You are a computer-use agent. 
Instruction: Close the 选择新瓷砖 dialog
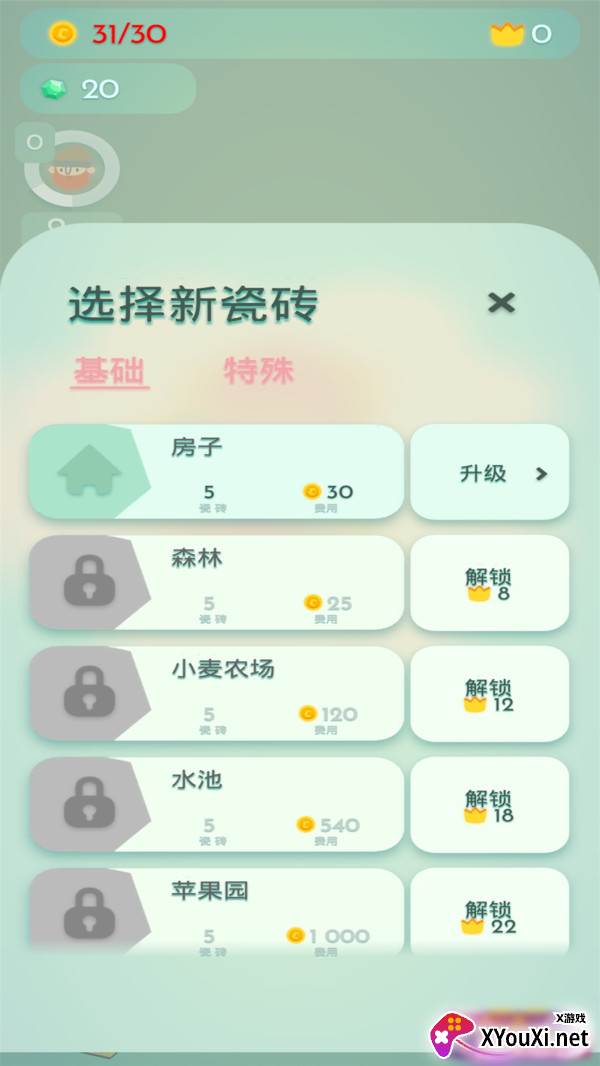501,303
